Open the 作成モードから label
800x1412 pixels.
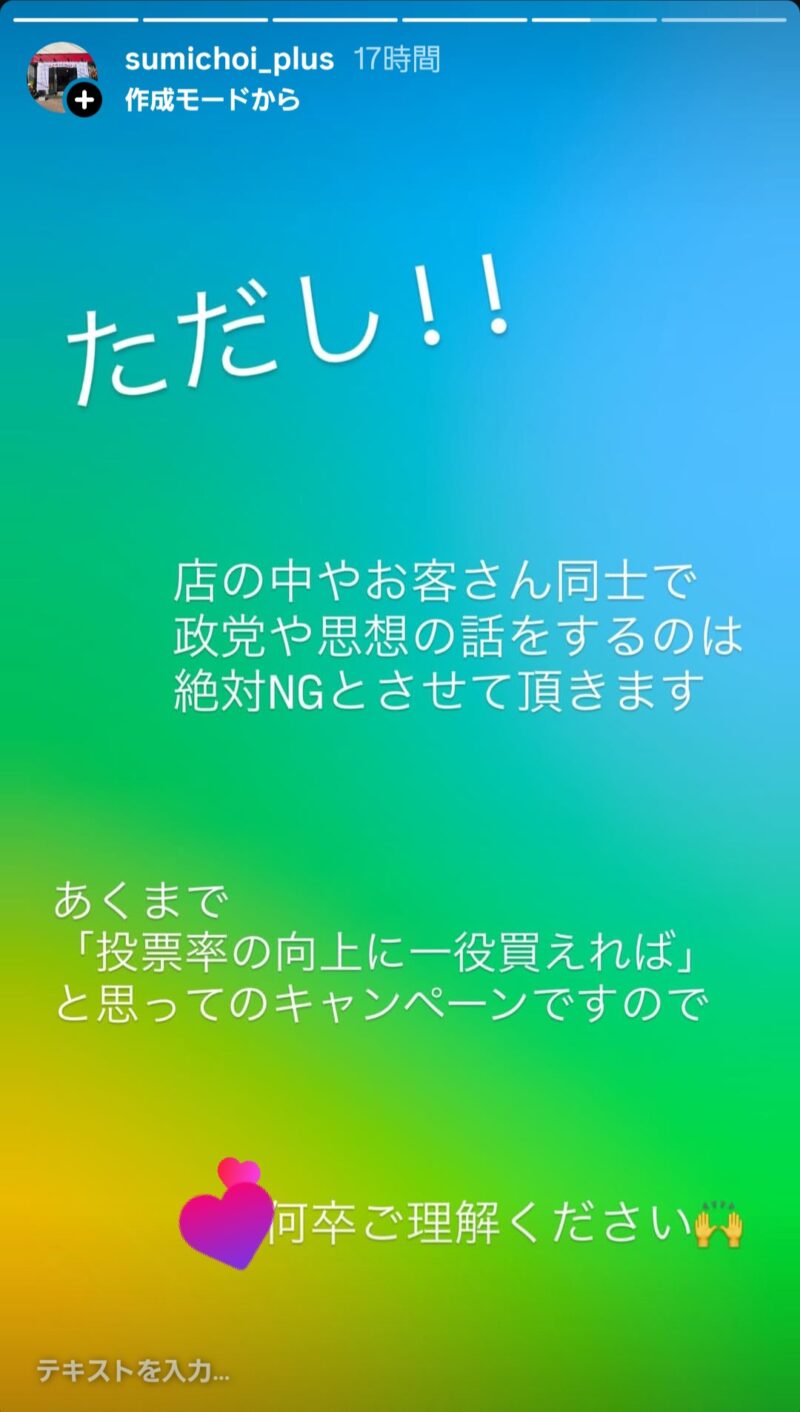coord(212,100)
